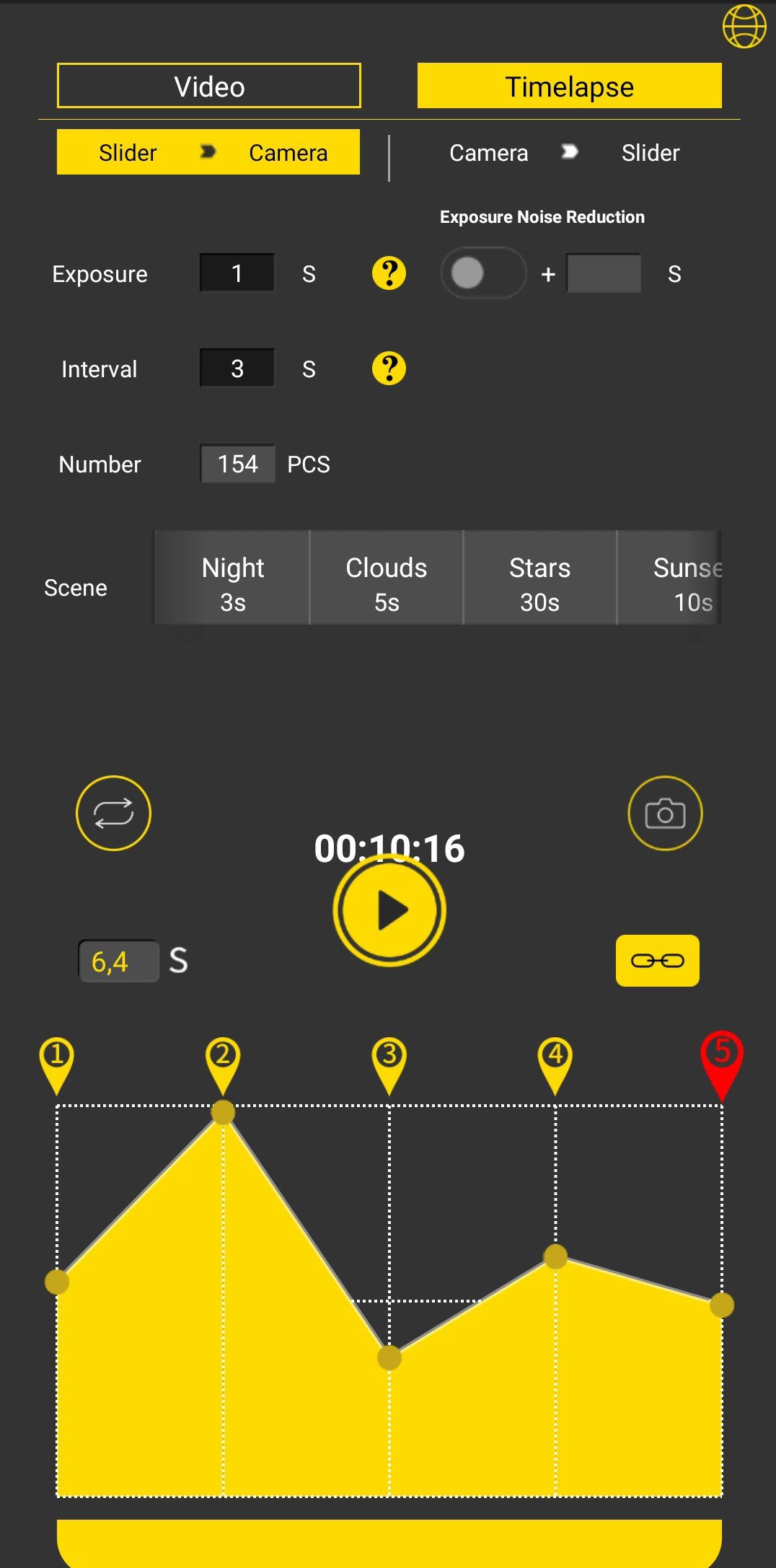This screenshot has height=1568, width=776.
Task: Open the Exposure help question mark
Action: click(389, 273)
